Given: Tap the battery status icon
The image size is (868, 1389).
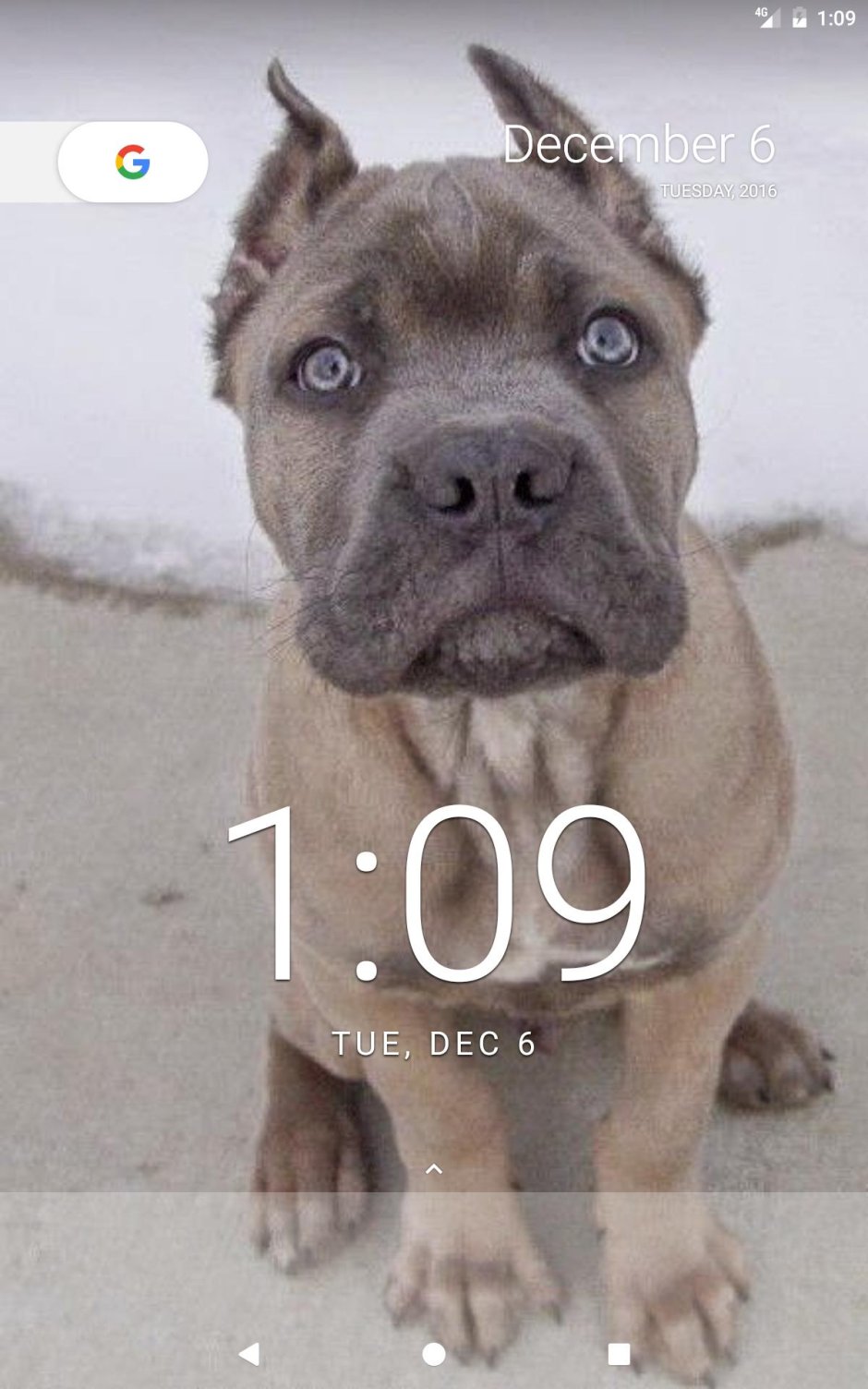Looking at the screenshot, I should point(800,16).
